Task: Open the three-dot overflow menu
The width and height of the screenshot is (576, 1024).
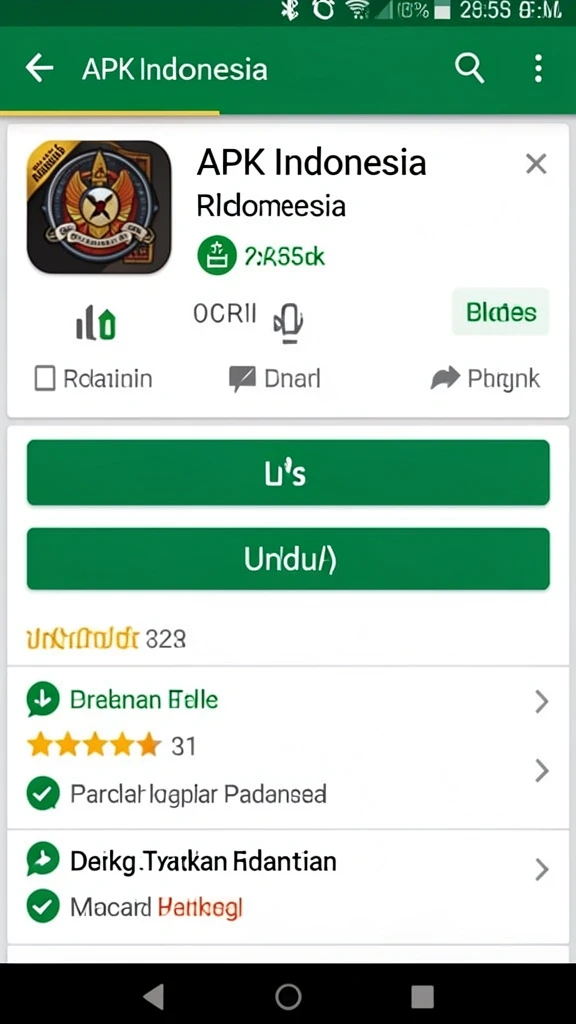Action: pos(538,68)
